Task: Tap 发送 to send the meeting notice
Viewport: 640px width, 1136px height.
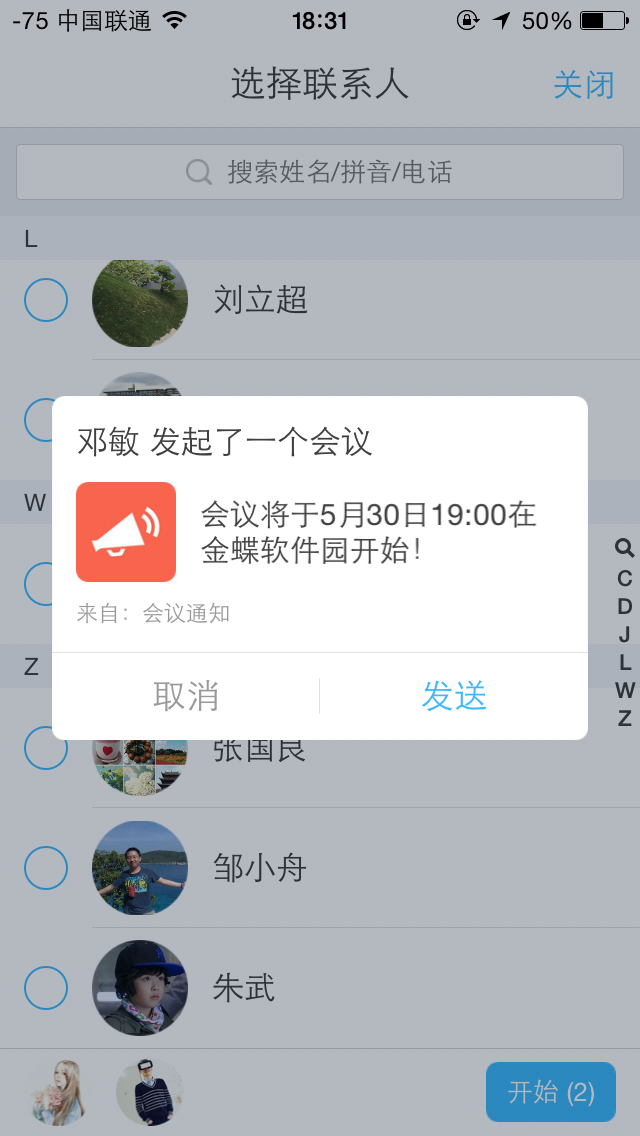Action: tap(454, 696)
